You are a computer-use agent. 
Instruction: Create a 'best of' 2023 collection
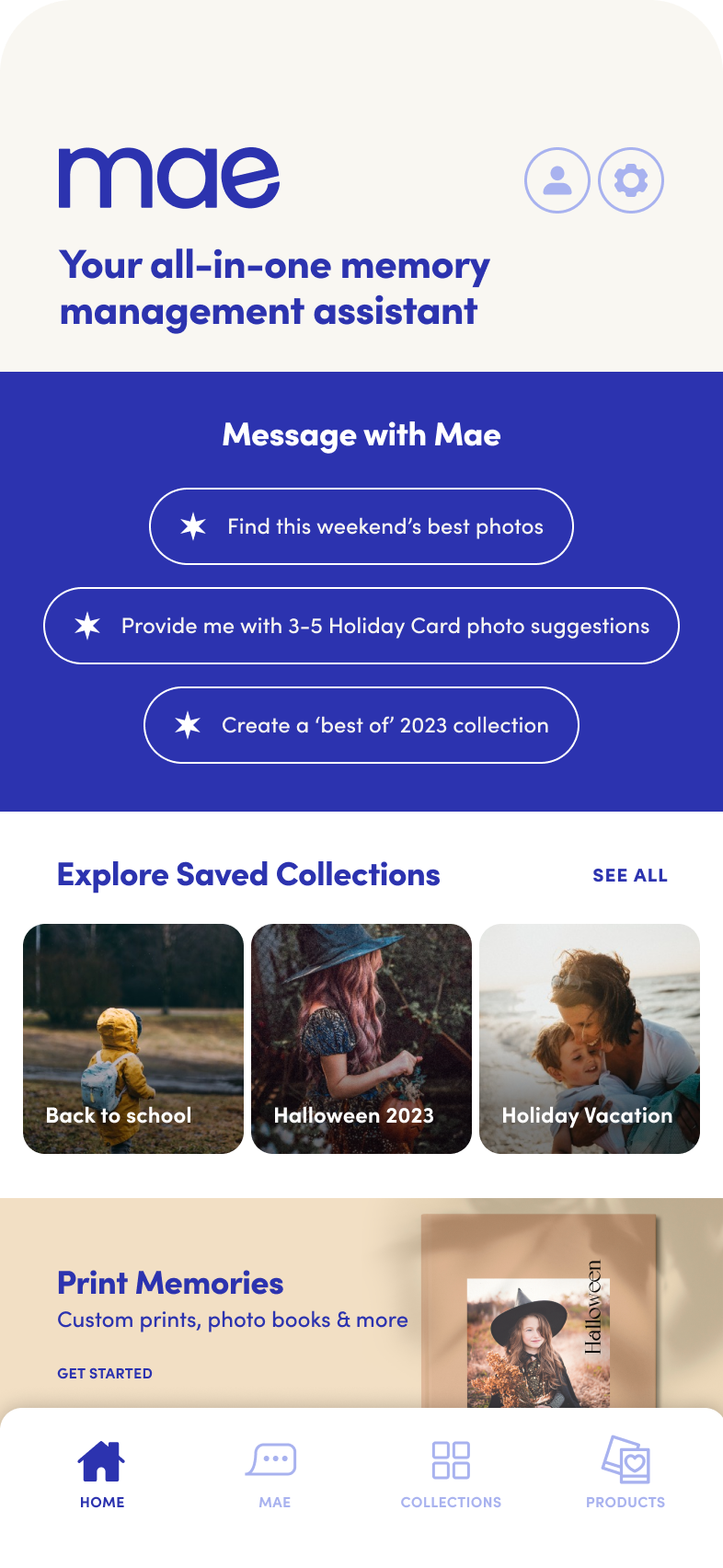pyautogui.click(x=361, y=725)
